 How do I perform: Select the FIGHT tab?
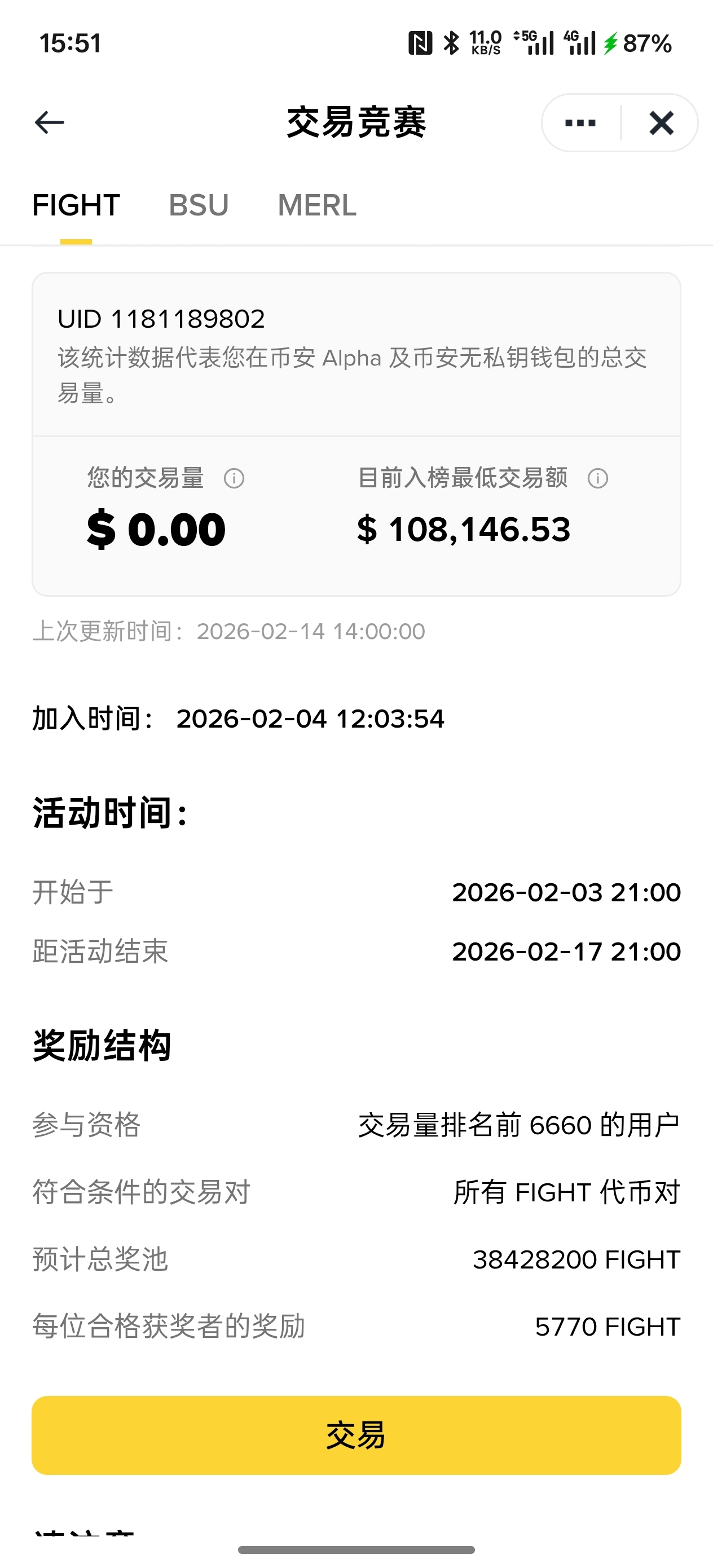coord(76,205)
